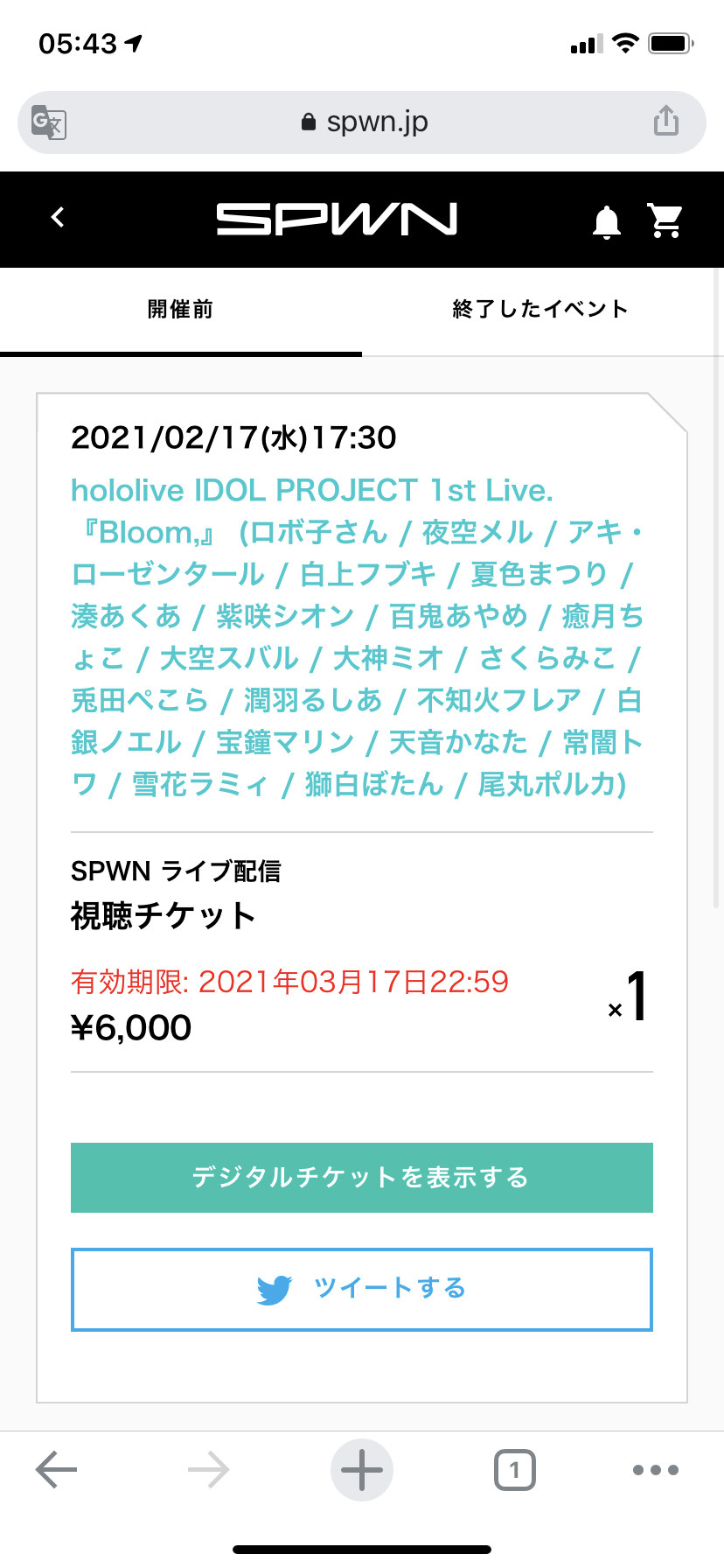The height and width of the screenshot is (1568, 724).
Task: Tap the back chevron in SPWN header
Action: (58, 217)
